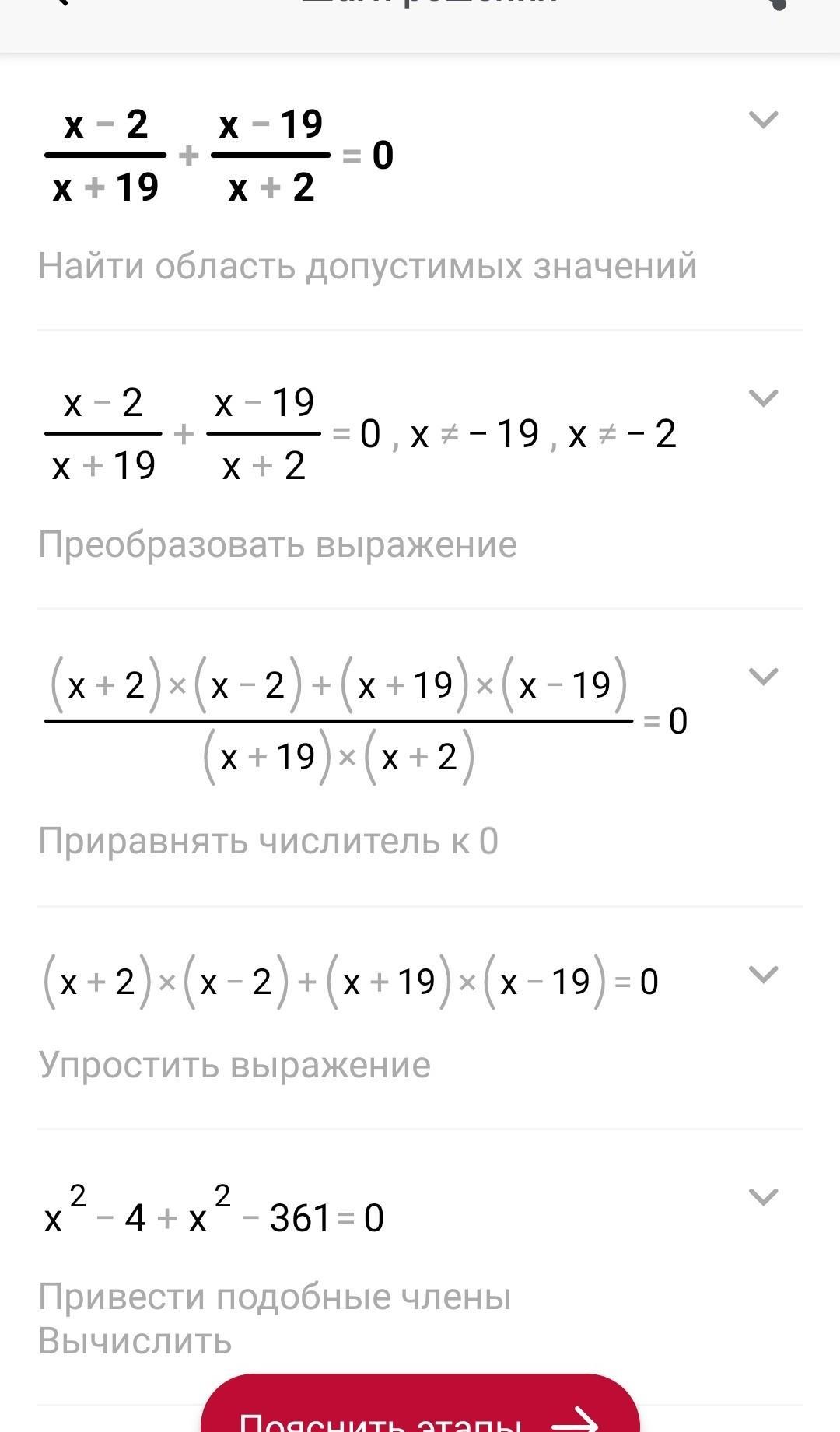Screen dimensions: 840x1432
Task: Expand the combined fraction step chevron
Action: [x=763, y=677]
